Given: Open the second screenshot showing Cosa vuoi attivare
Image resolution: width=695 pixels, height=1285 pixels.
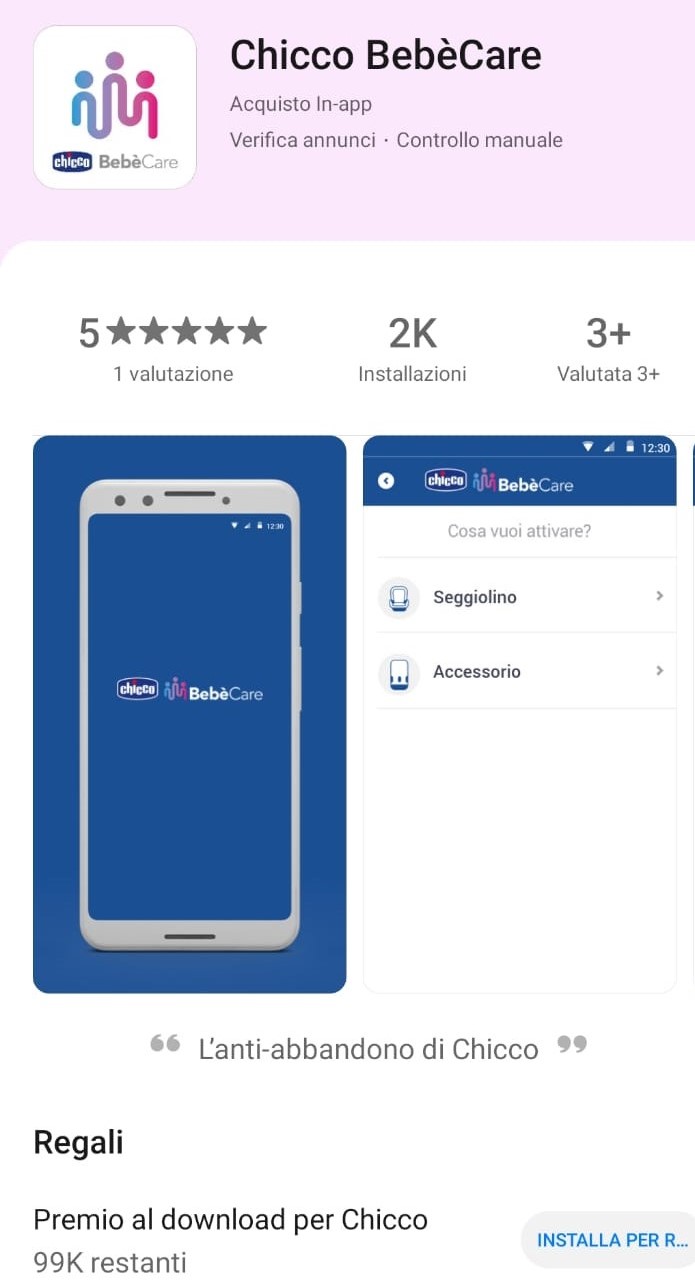Looking at the screenshot, I should 520,714.
